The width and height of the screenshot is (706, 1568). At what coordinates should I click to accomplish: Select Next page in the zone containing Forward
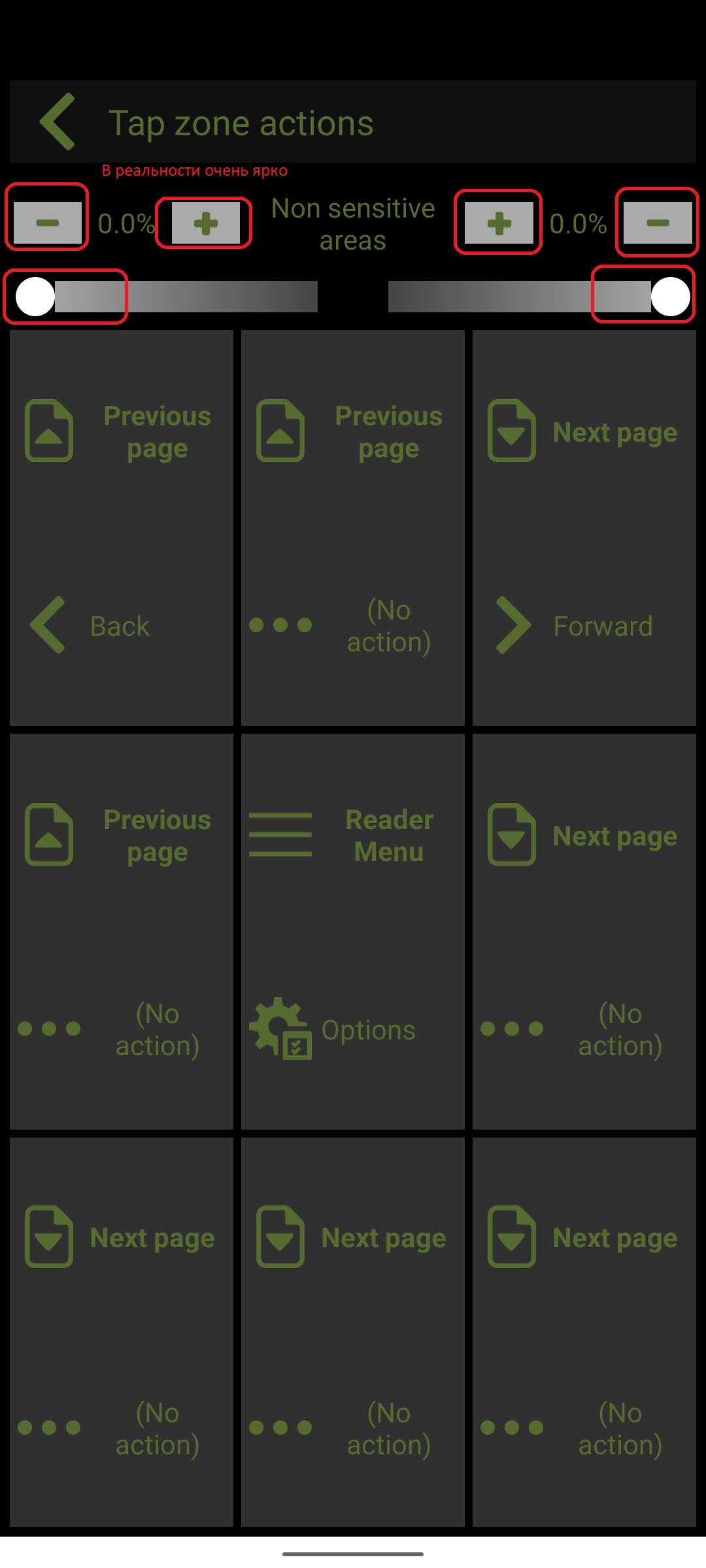584,432
